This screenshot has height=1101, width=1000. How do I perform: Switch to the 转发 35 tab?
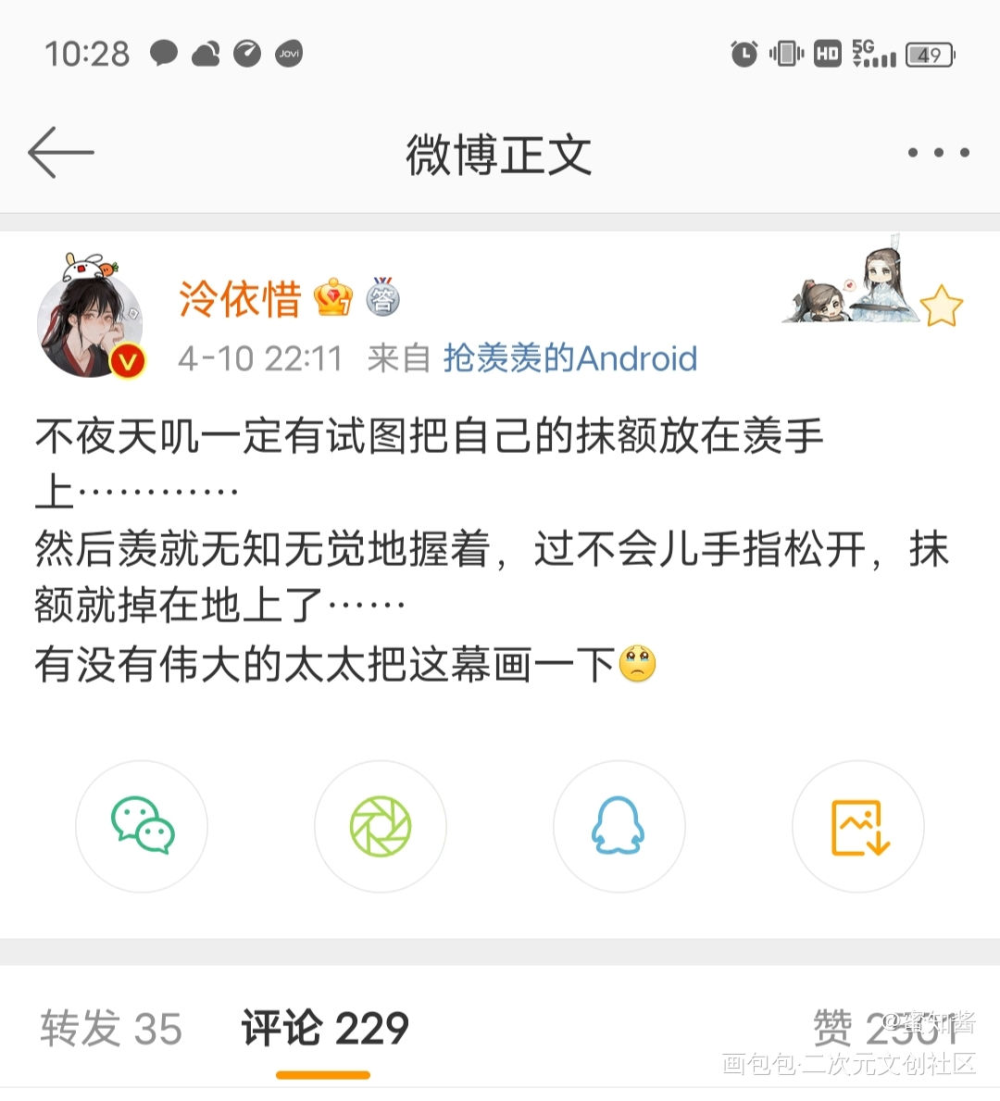111,1029
